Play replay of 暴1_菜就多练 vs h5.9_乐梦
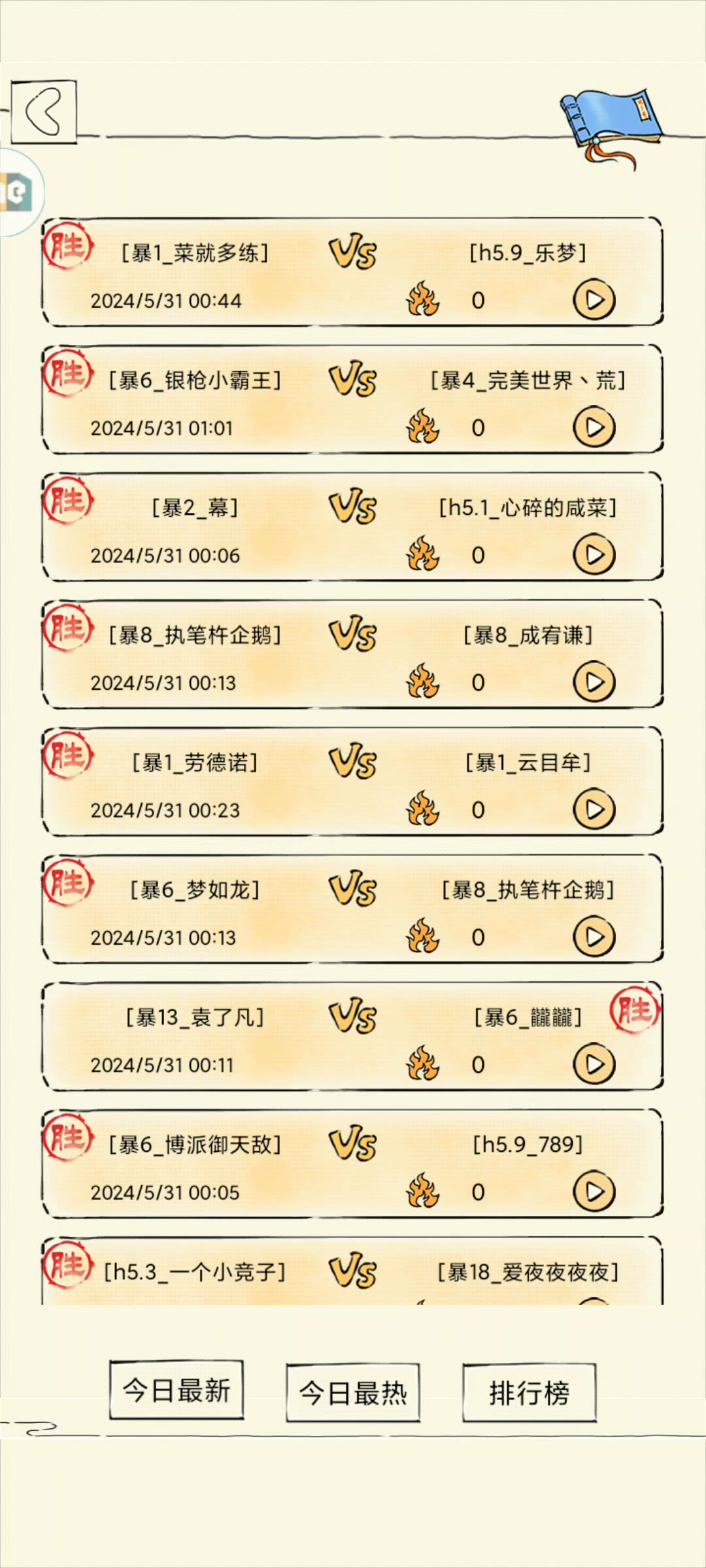 pyautogui.click(x=594, y=300)
